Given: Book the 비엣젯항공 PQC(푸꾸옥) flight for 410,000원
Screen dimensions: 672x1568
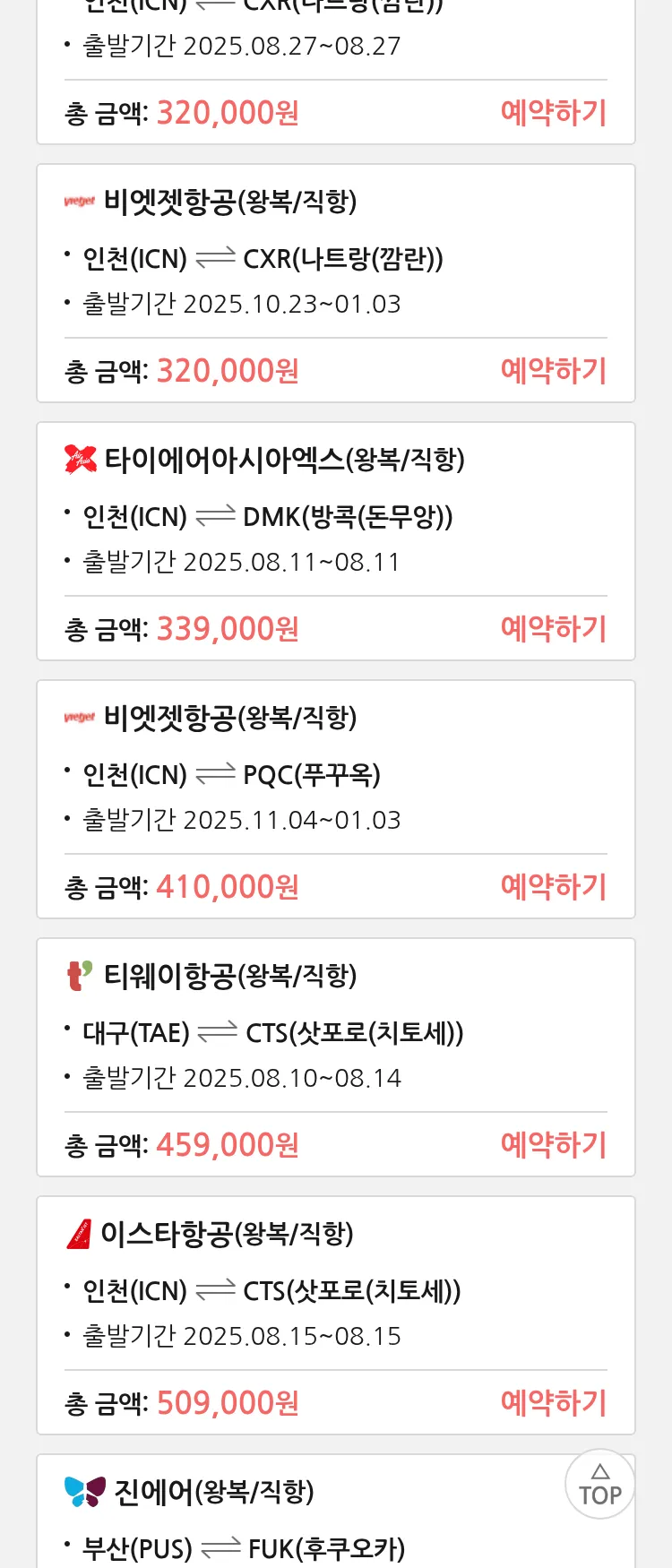Looking at the screenshot, I should tap(553, 887).
